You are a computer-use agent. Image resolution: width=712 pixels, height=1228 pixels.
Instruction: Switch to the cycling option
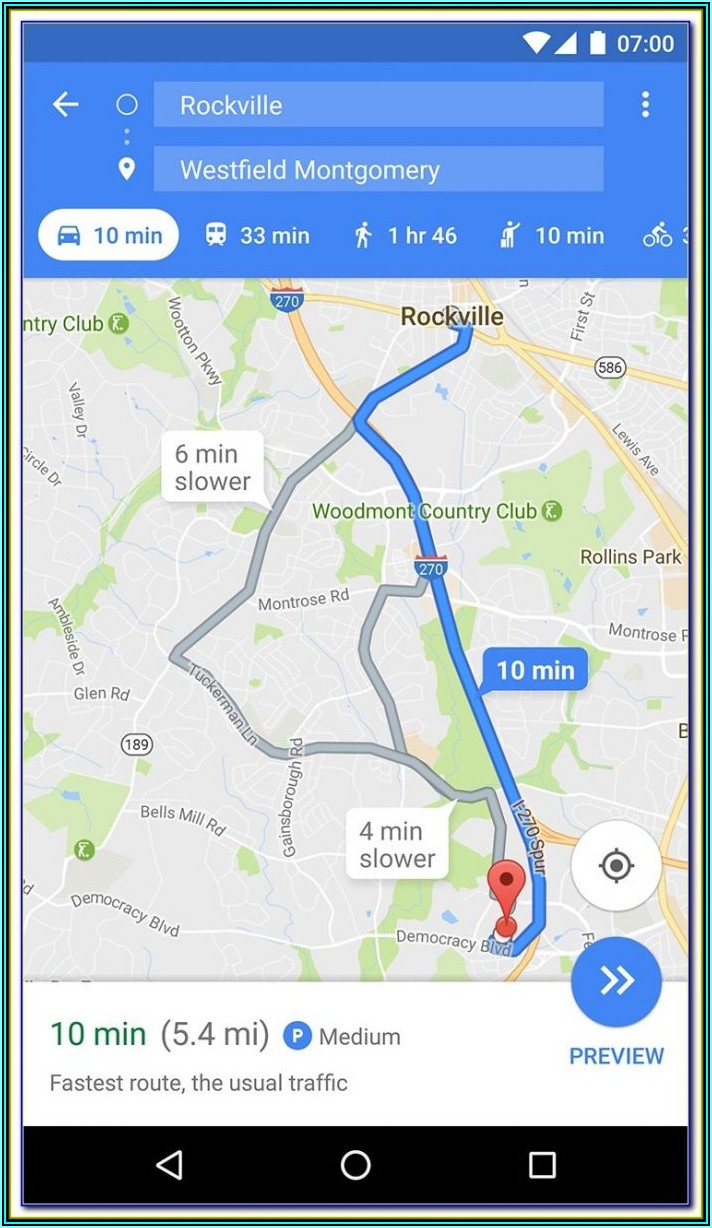point(662,236)
